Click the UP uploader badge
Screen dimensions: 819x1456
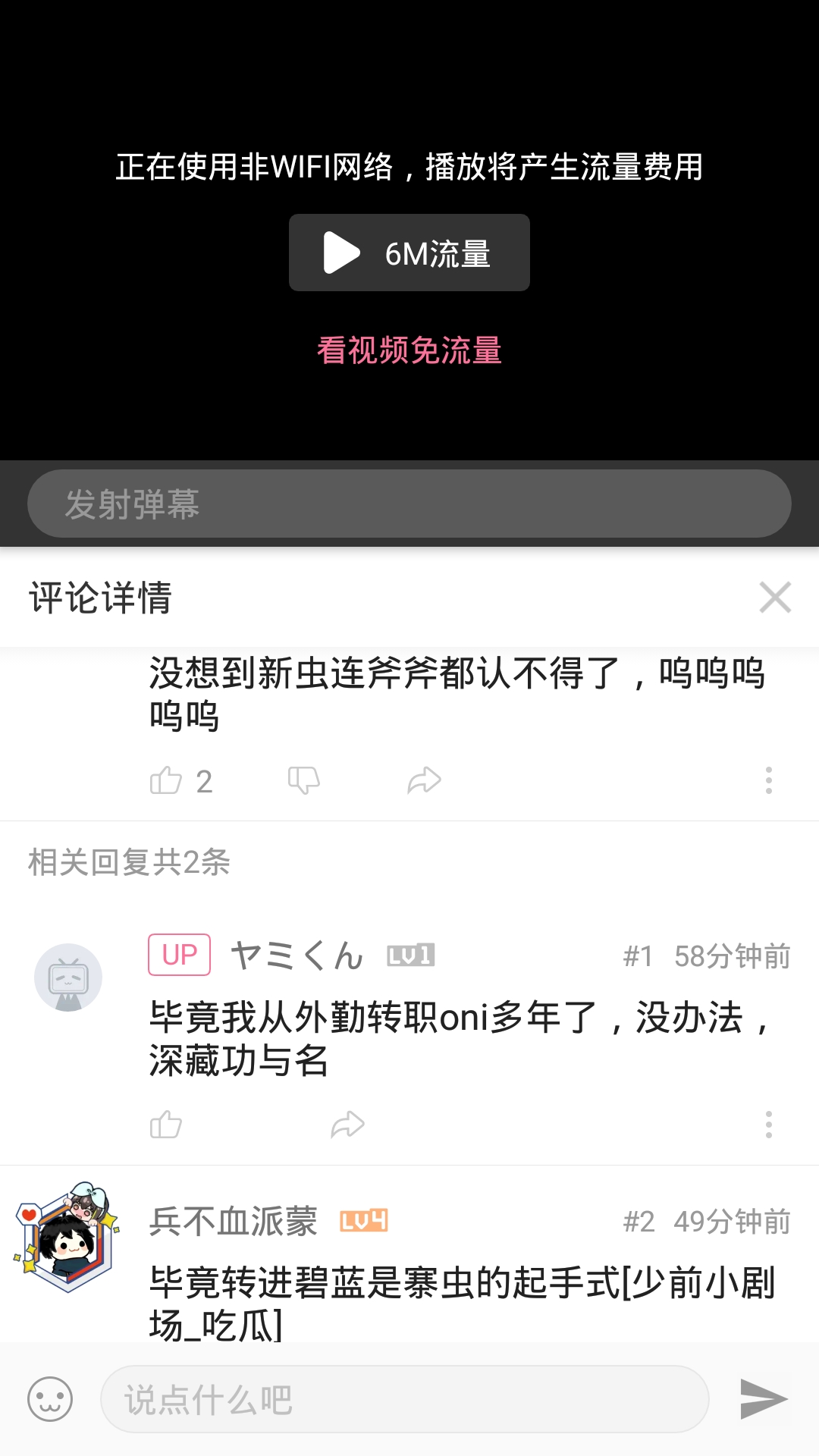click(178, 955)
